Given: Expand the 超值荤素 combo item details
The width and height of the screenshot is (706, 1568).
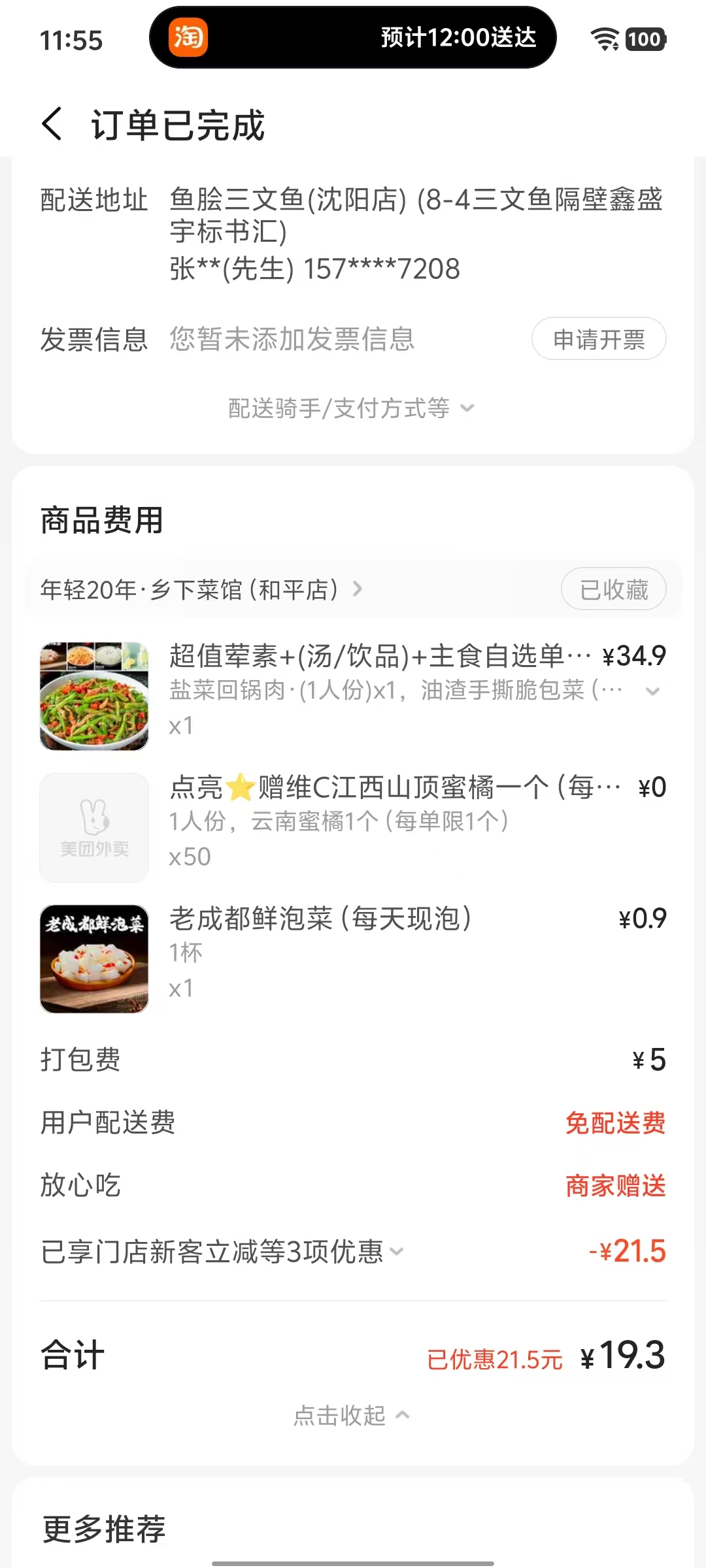Looking at the screenshot, I should pyautogui.click(x=652, y=691).
